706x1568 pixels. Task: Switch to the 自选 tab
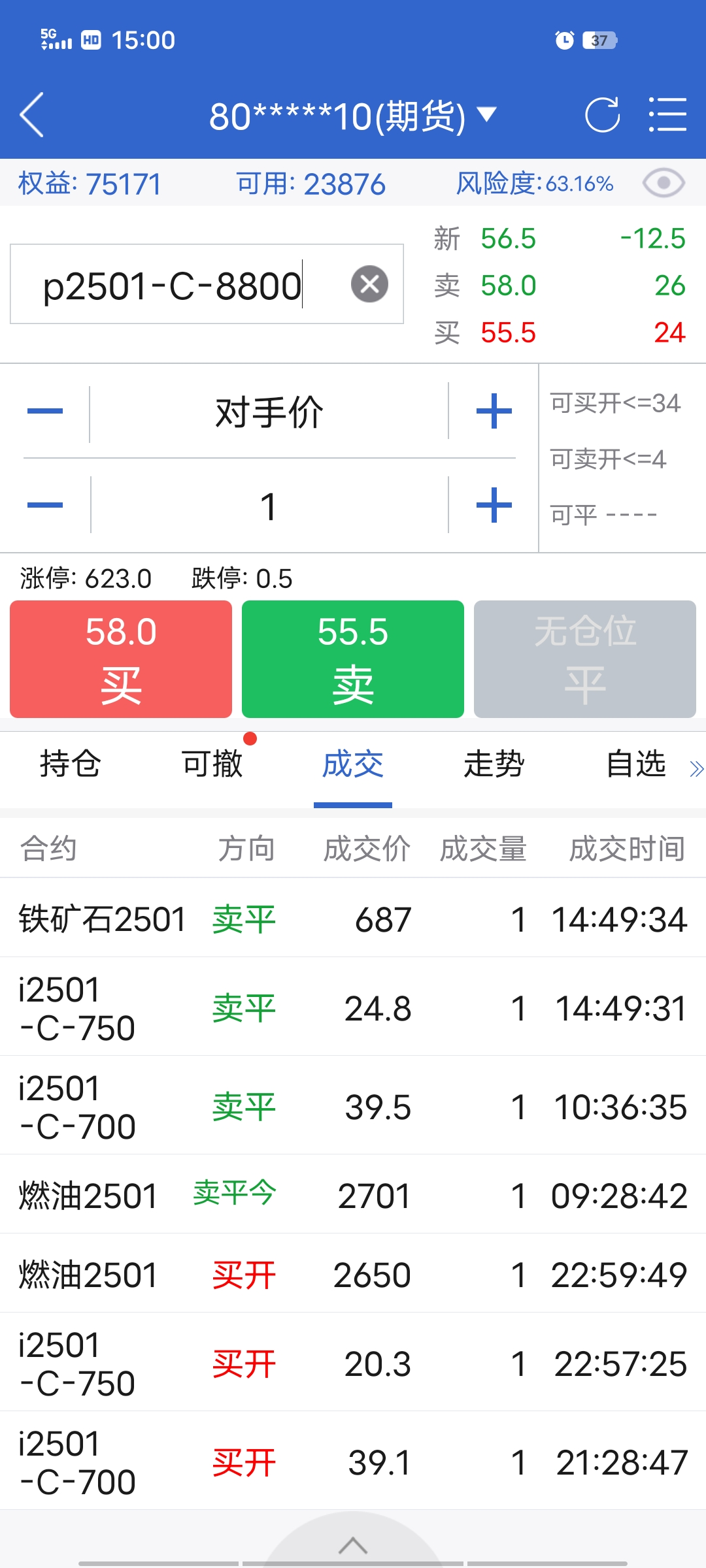click(635, 764)
